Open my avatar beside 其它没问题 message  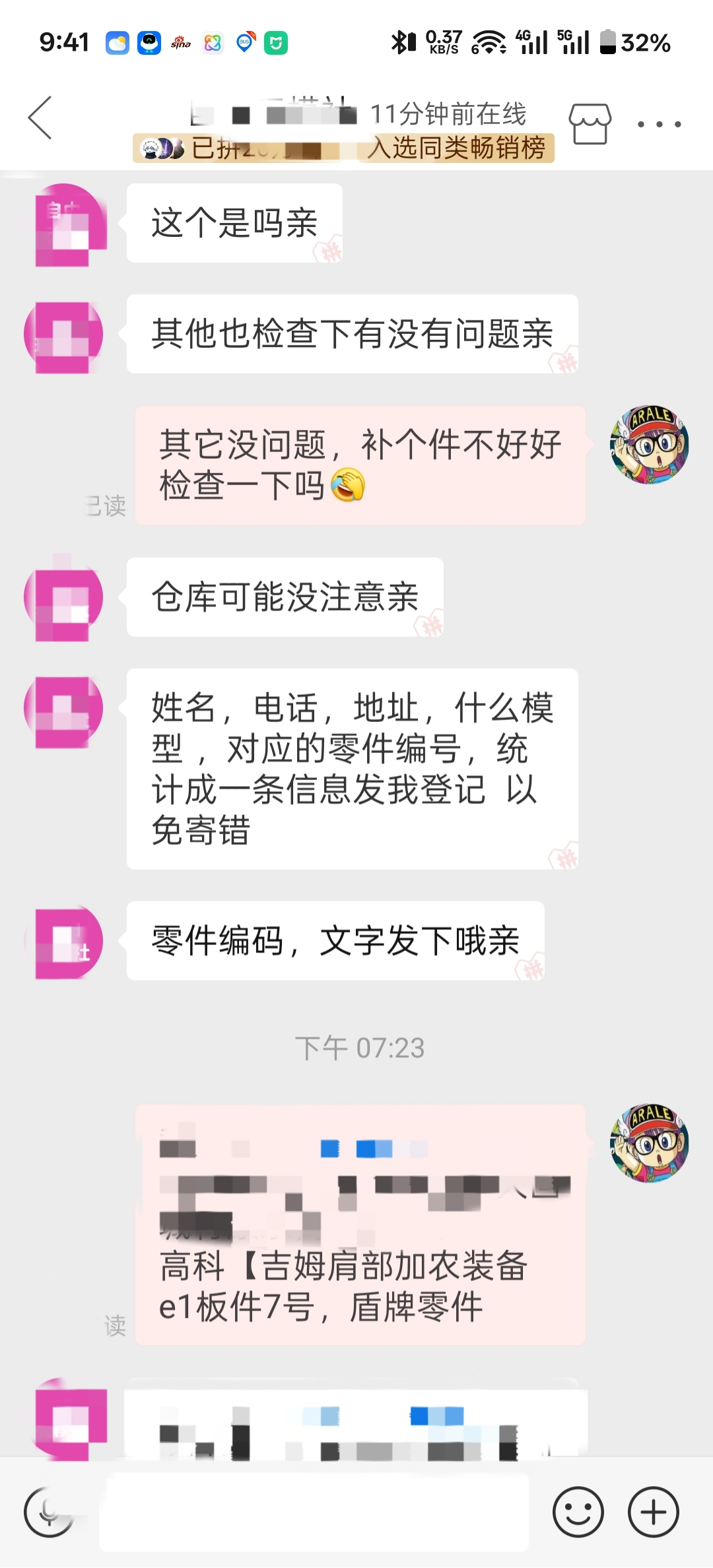(649, 445)
